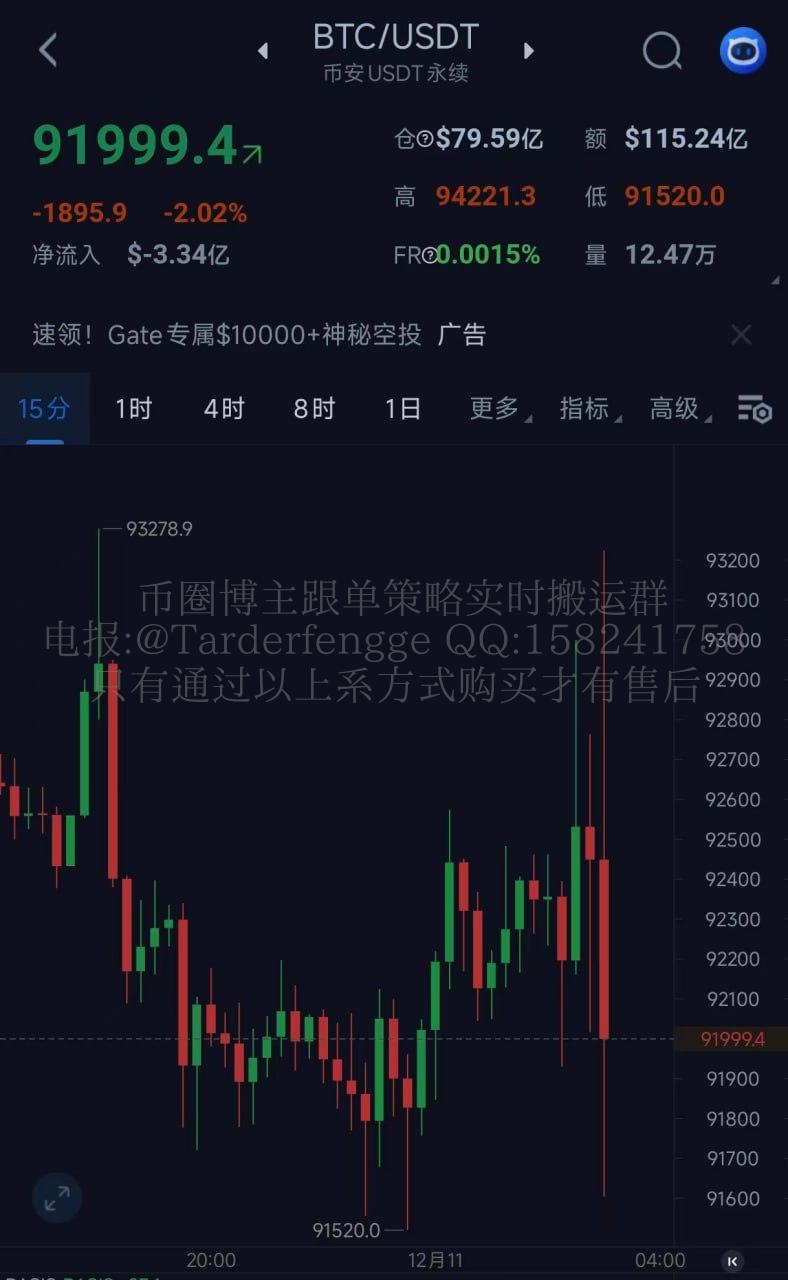
Task: Open the 指标 indicators dropdown
Action: (589, 408)
